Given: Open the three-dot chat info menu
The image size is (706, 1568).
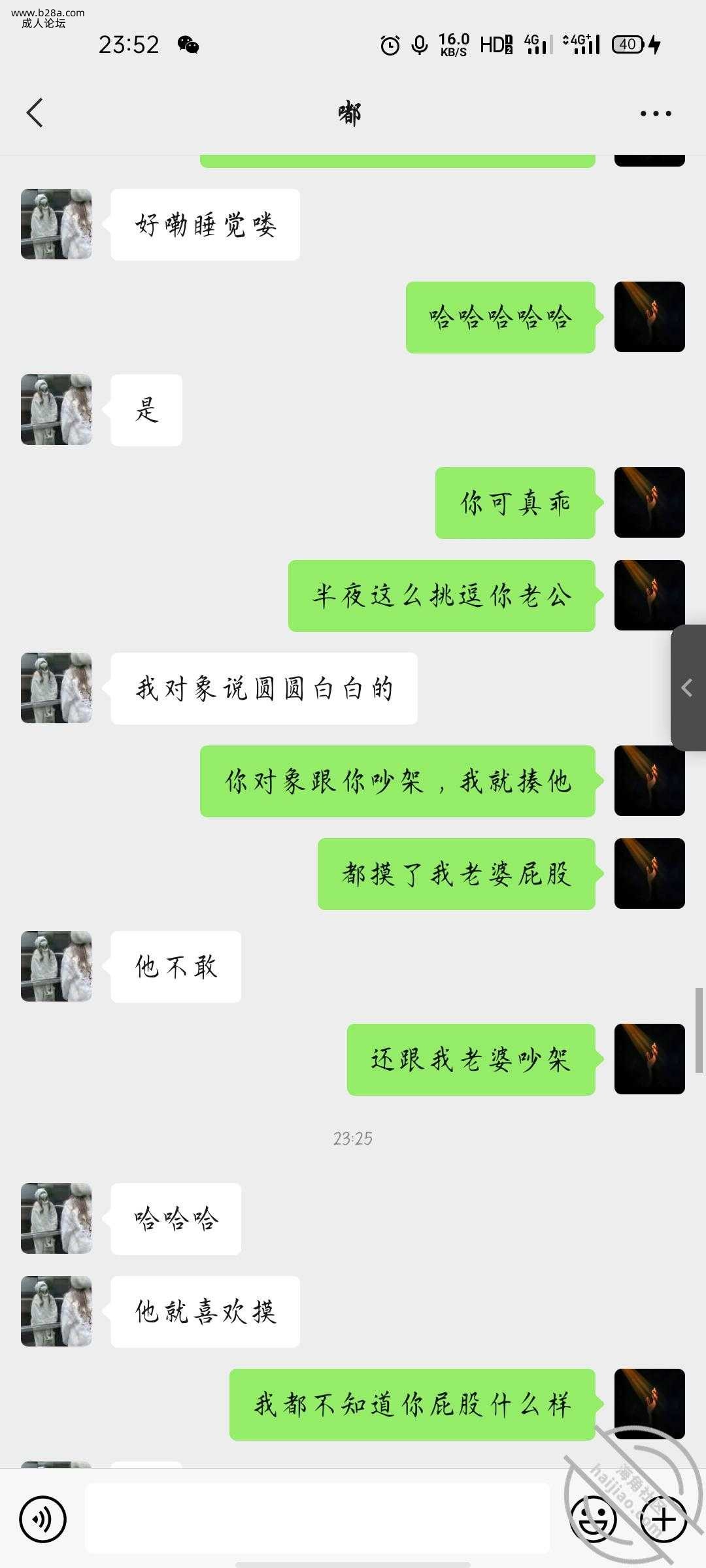Looking at the screenshot, I should click(x=655, y=114).
